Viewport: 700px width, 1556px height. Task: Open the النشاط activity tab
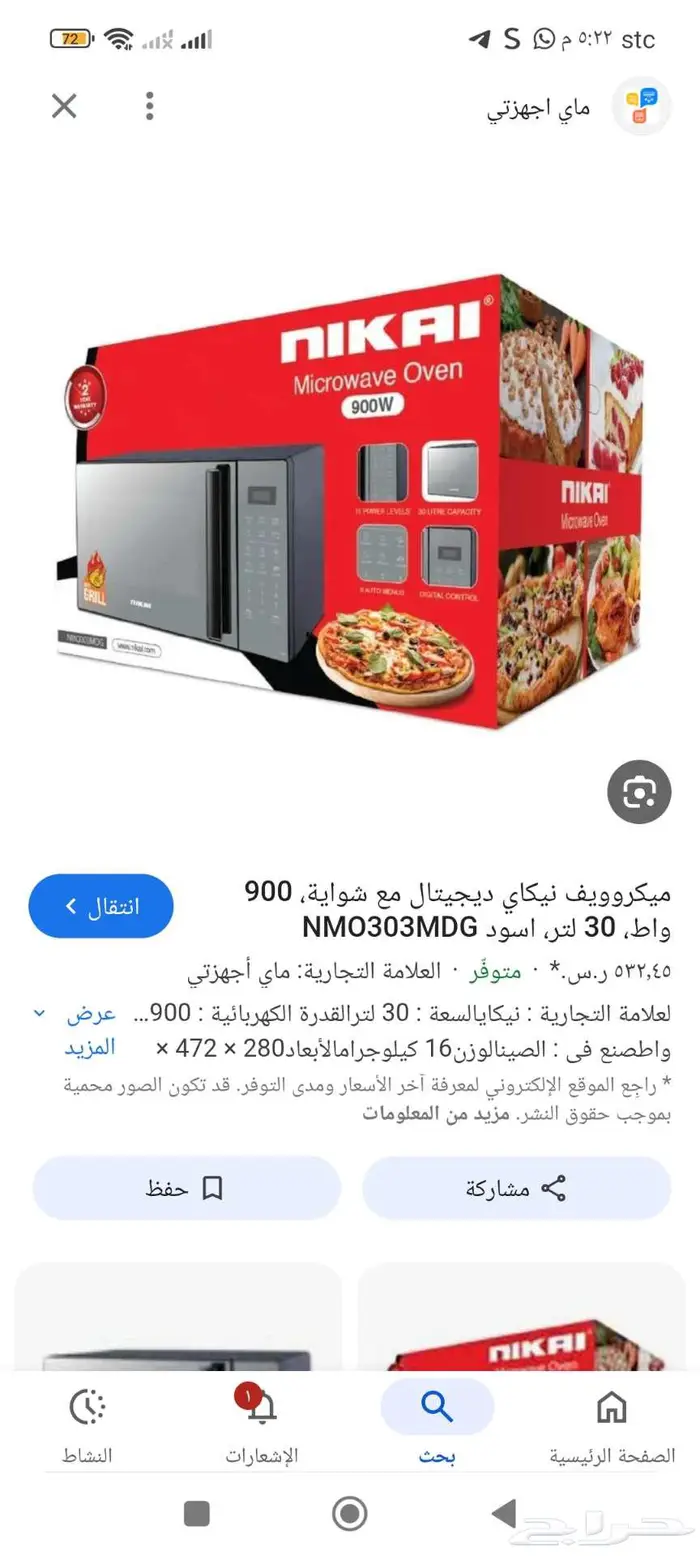[x=88, y=1421]
